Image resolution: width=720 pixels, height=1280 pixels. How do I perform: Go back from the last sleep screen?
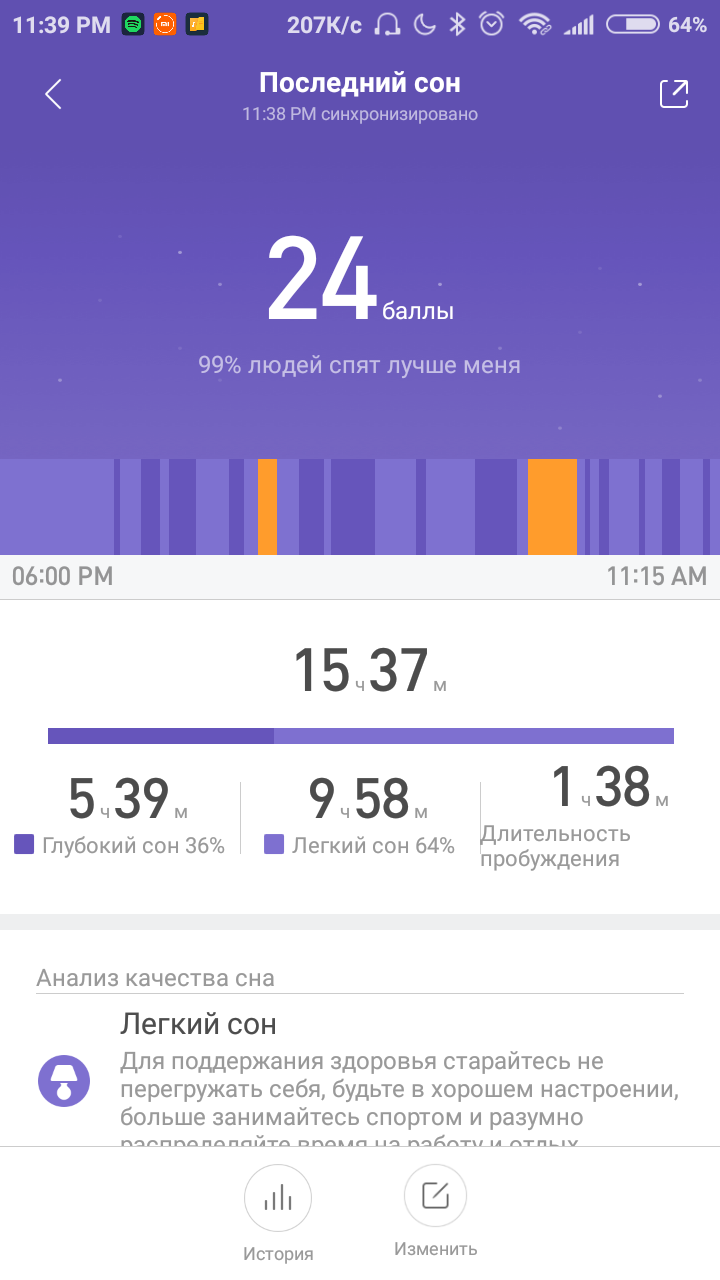[x=53, y=95]
